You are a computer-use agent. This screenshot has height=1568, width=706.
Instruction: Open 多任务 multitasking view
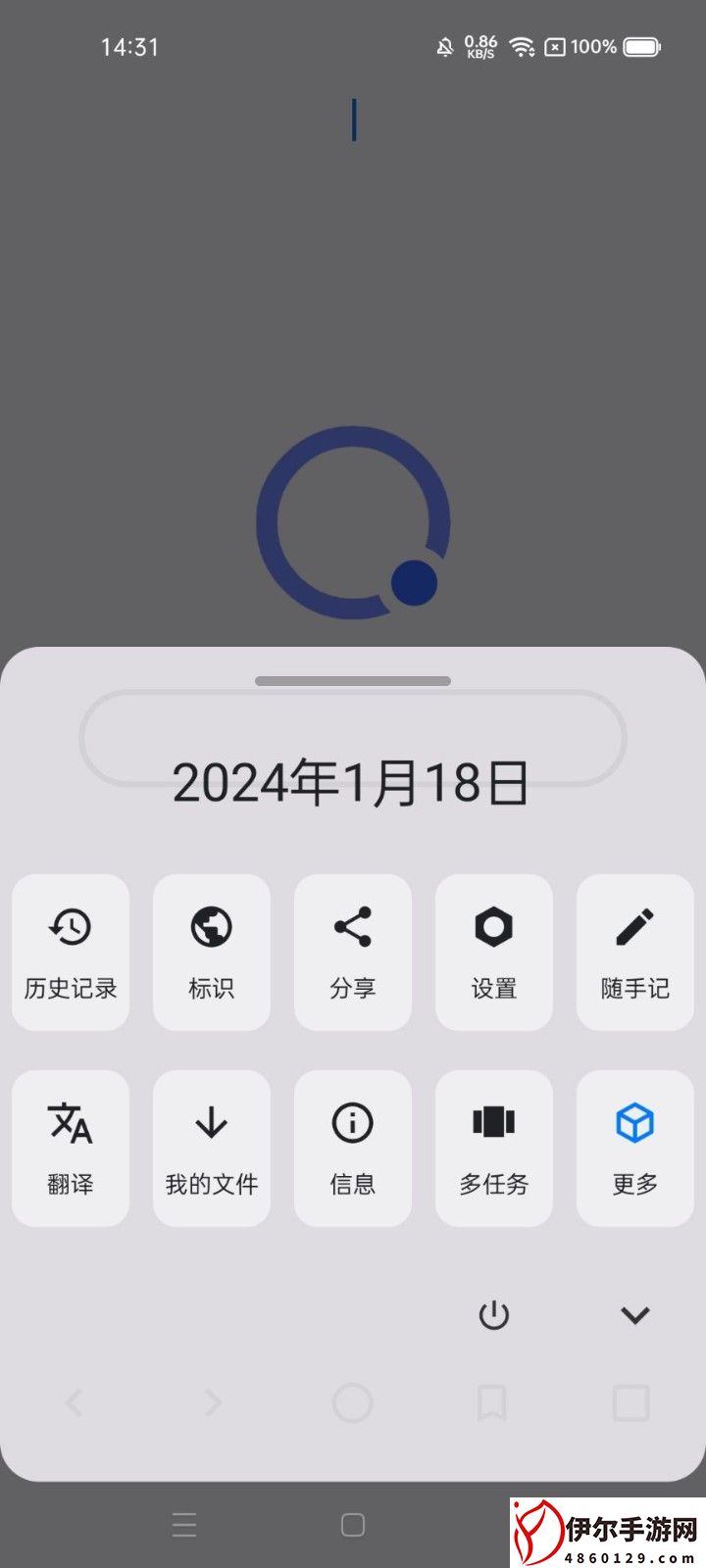tap(494, 1148)
